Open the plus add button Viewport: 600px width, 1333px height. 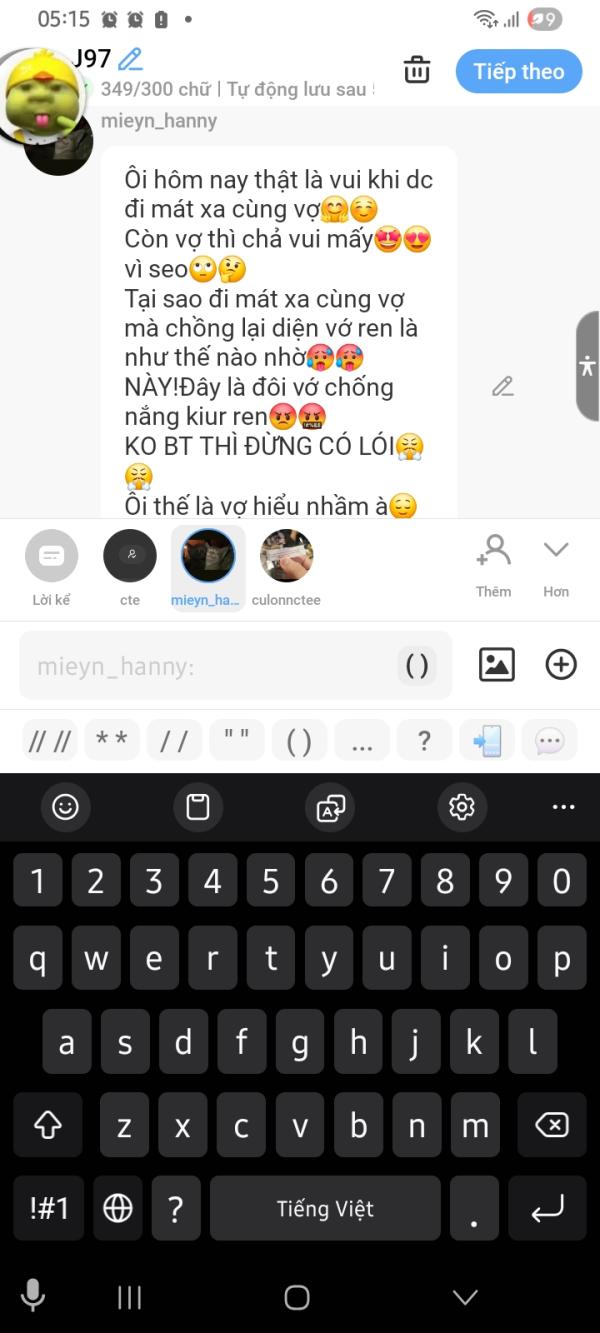point(561,664)
